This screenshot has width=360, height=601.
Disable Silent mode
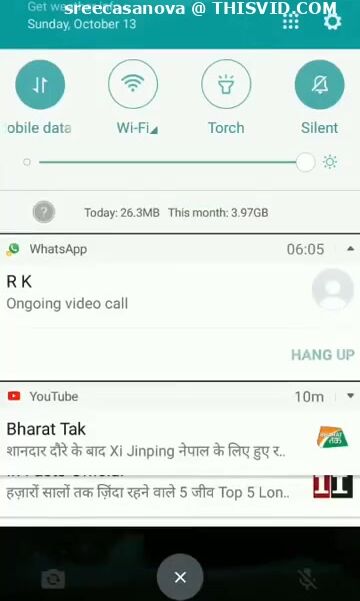[319, 85]
